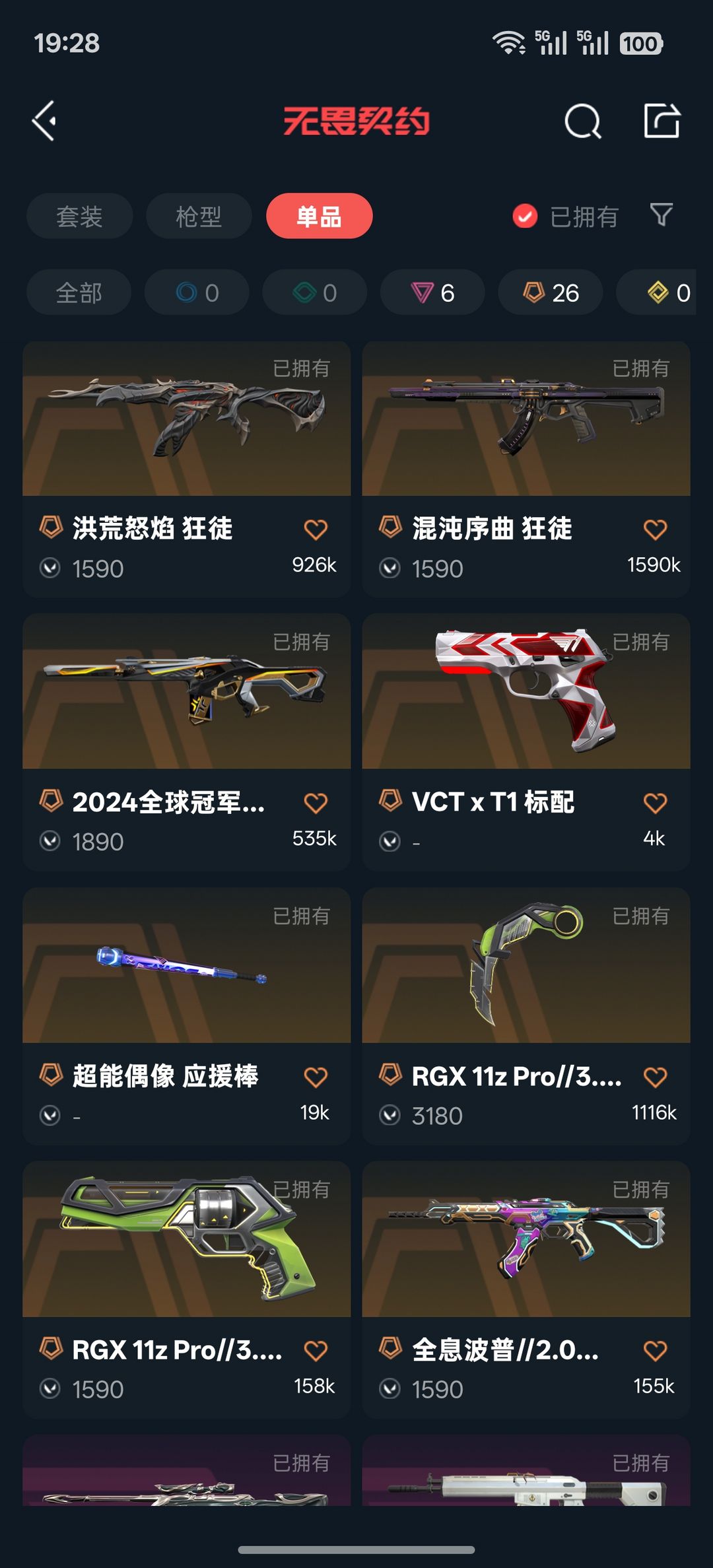This screenshot has height=1568, width=713.
Task: Share this page via the share icon
Action: pyautogui.click(x=662, y=121)
